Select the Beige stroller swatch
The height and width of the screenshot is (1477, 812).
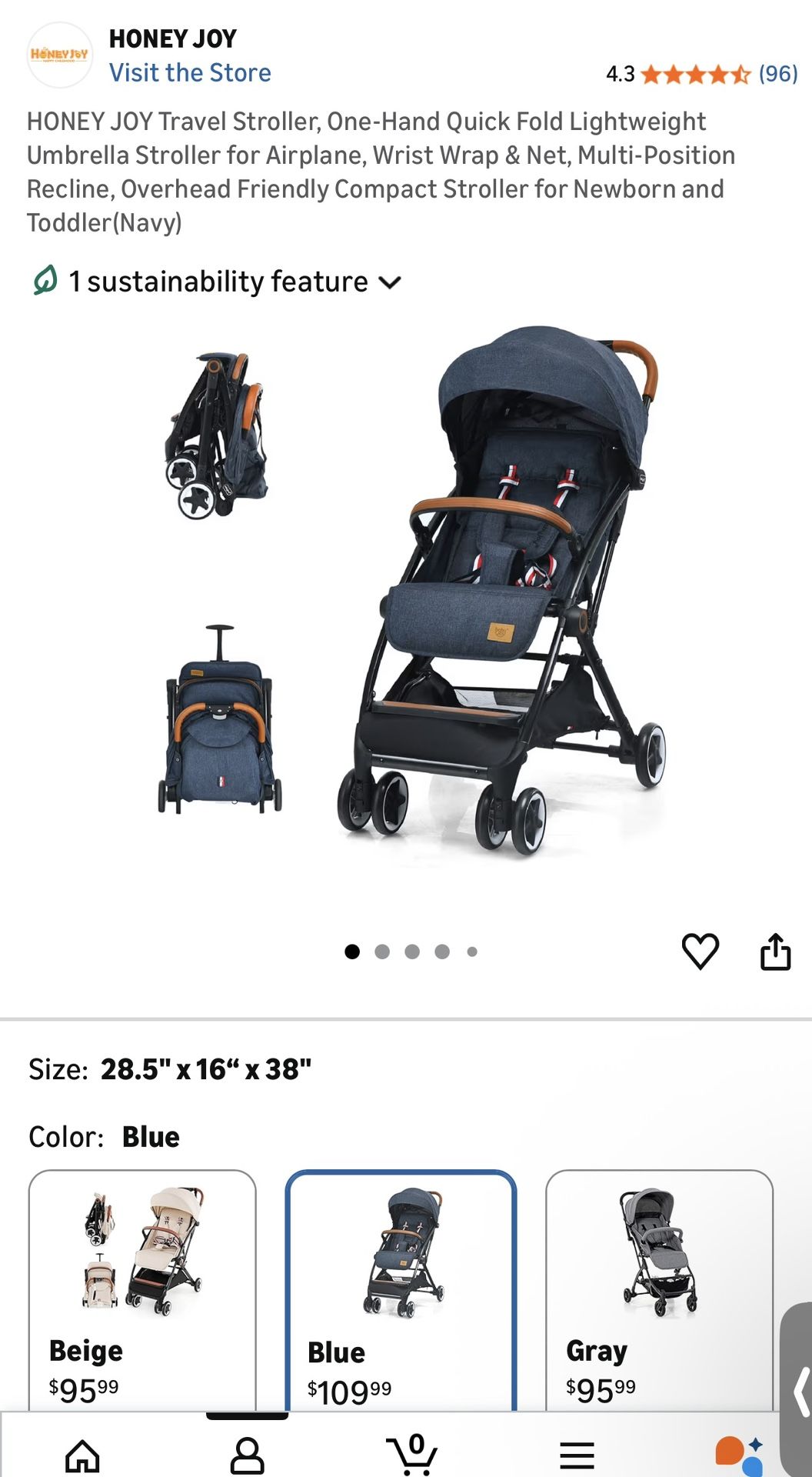[143, 1262]
